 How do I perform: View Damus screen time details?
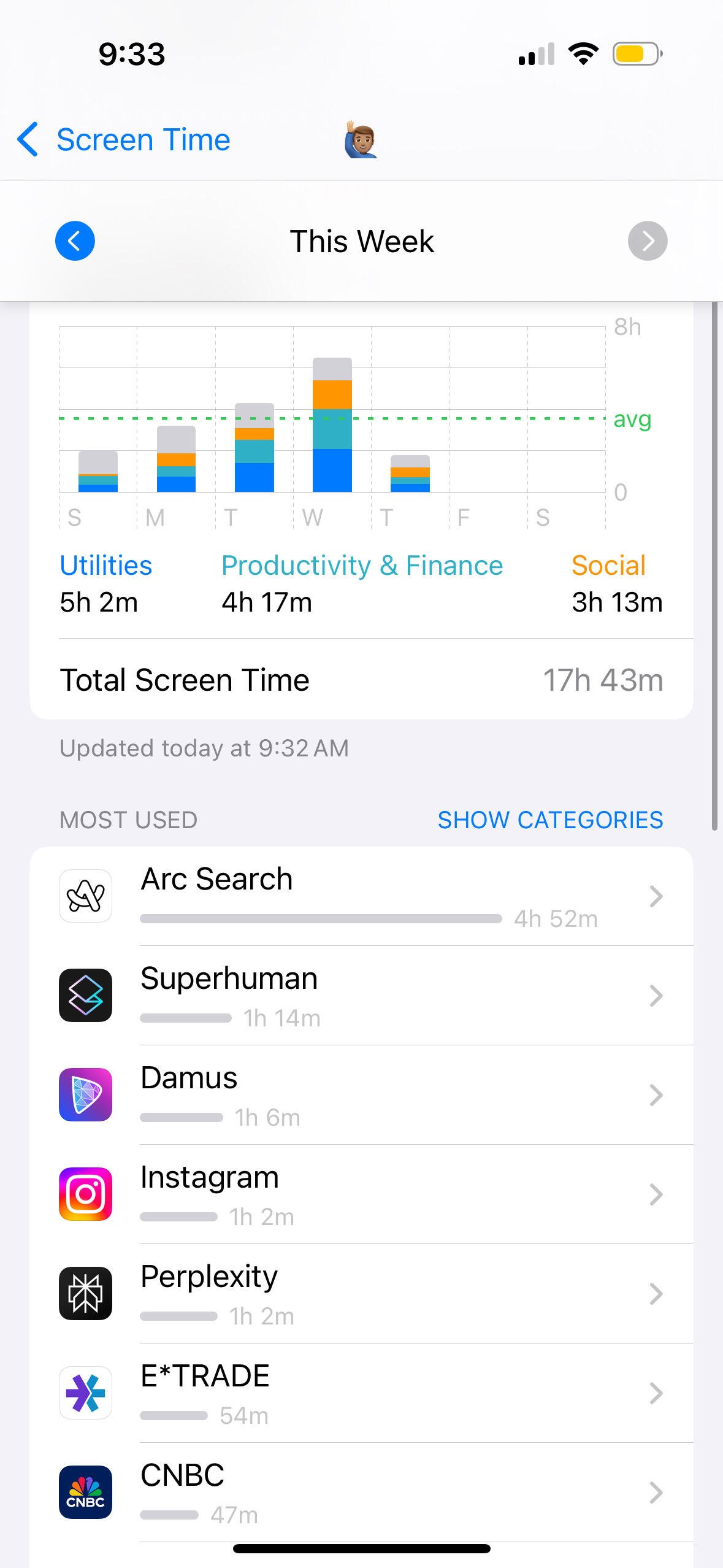coord(361,1095)
